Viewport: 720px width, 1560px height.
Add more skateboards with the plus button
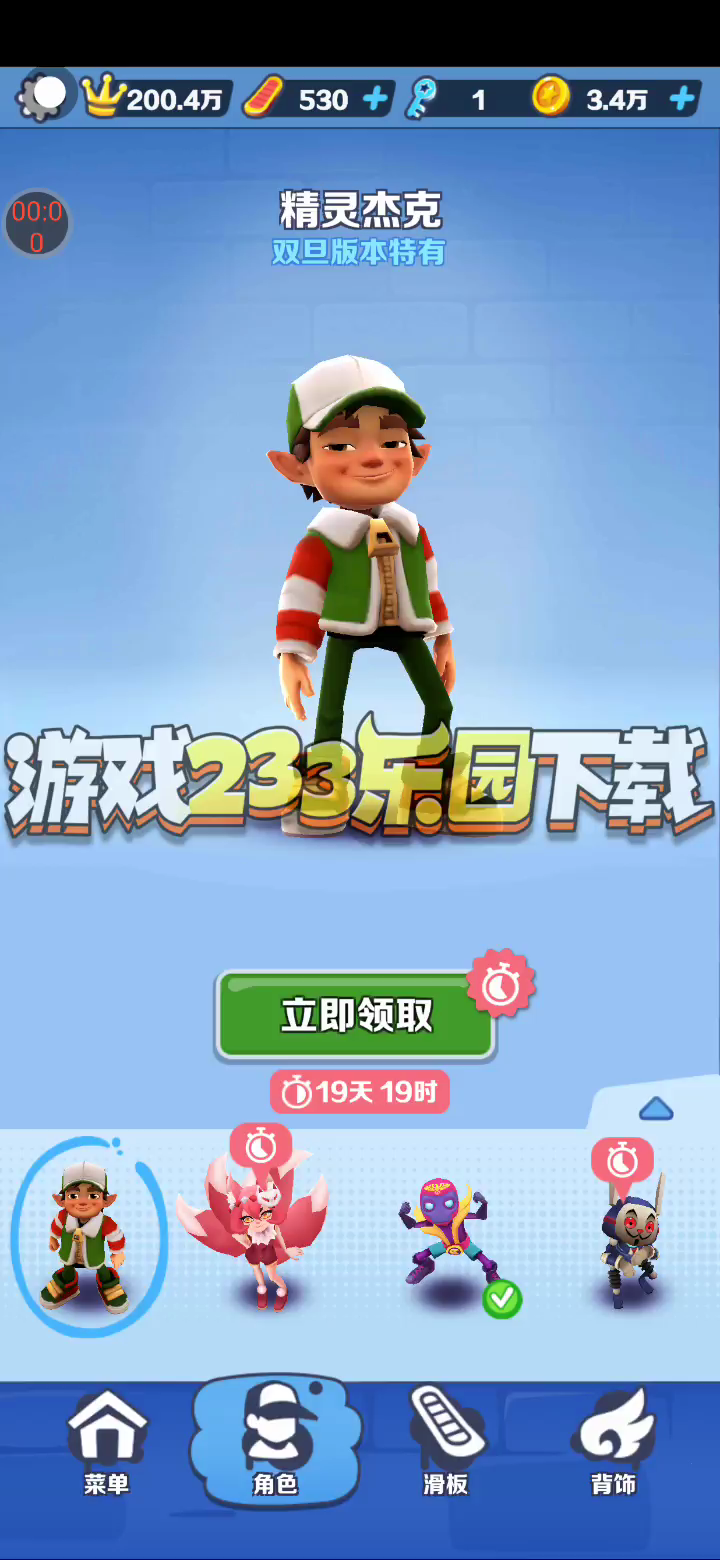tap(375, 99)
